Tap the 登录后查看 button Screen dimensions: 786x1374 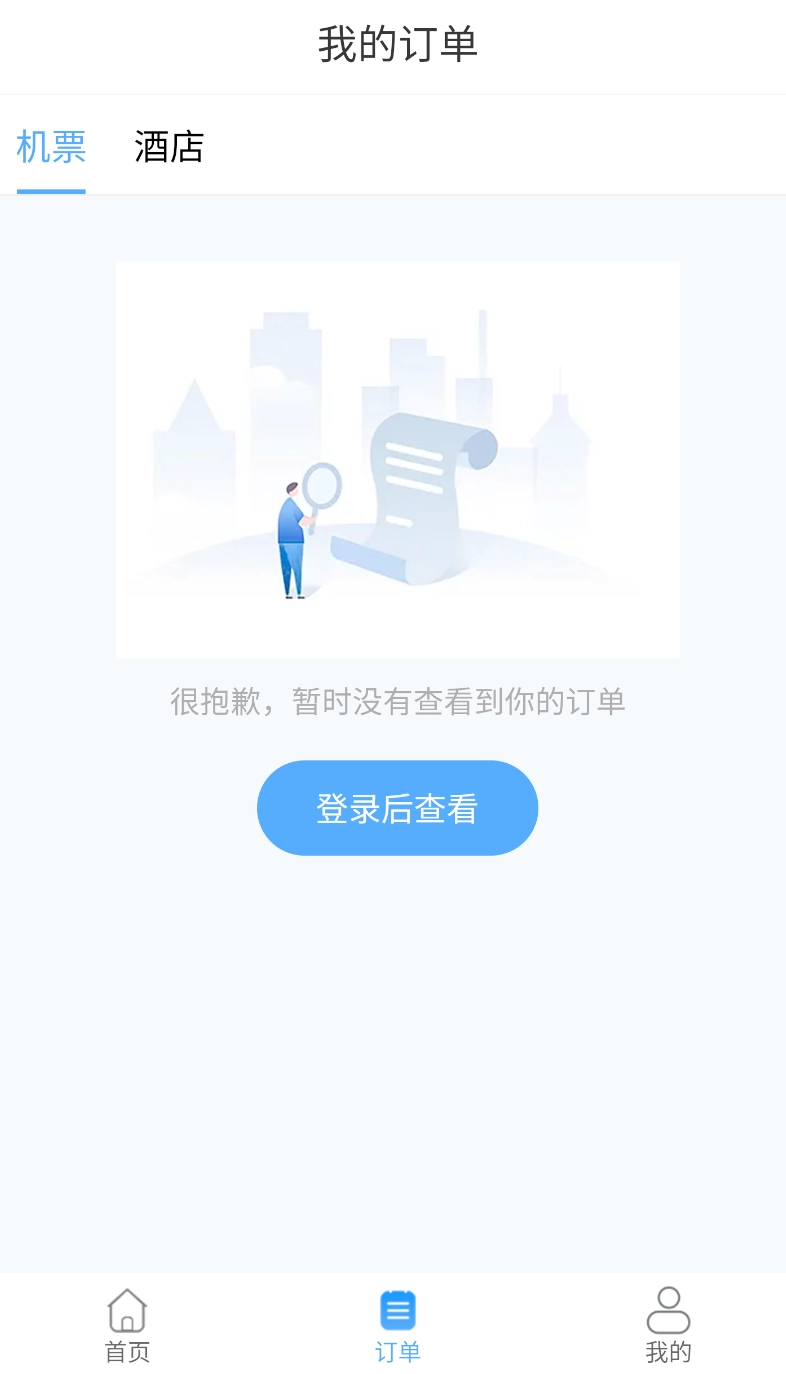397,808
